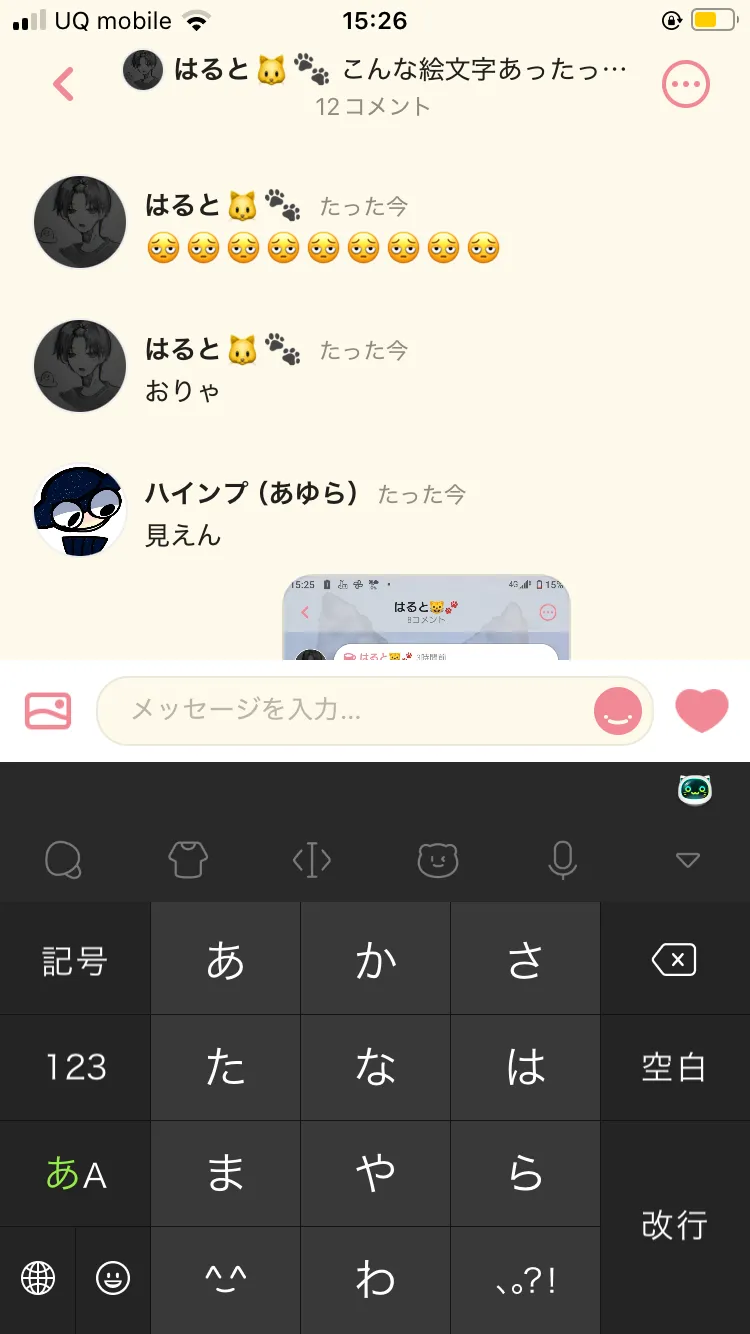Go back using the pink arrow

point(64,84)
